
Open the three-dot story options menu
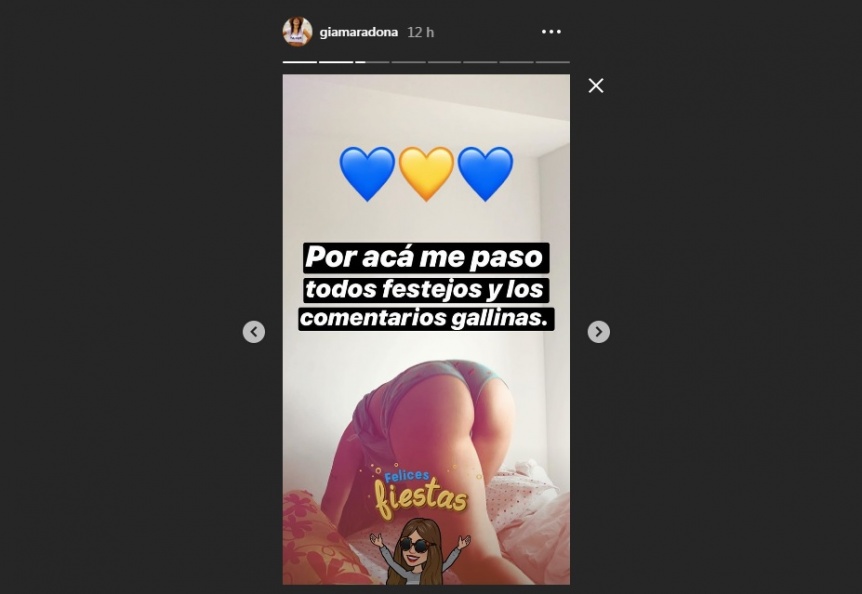pyautogui.click(x=551, y=32)
